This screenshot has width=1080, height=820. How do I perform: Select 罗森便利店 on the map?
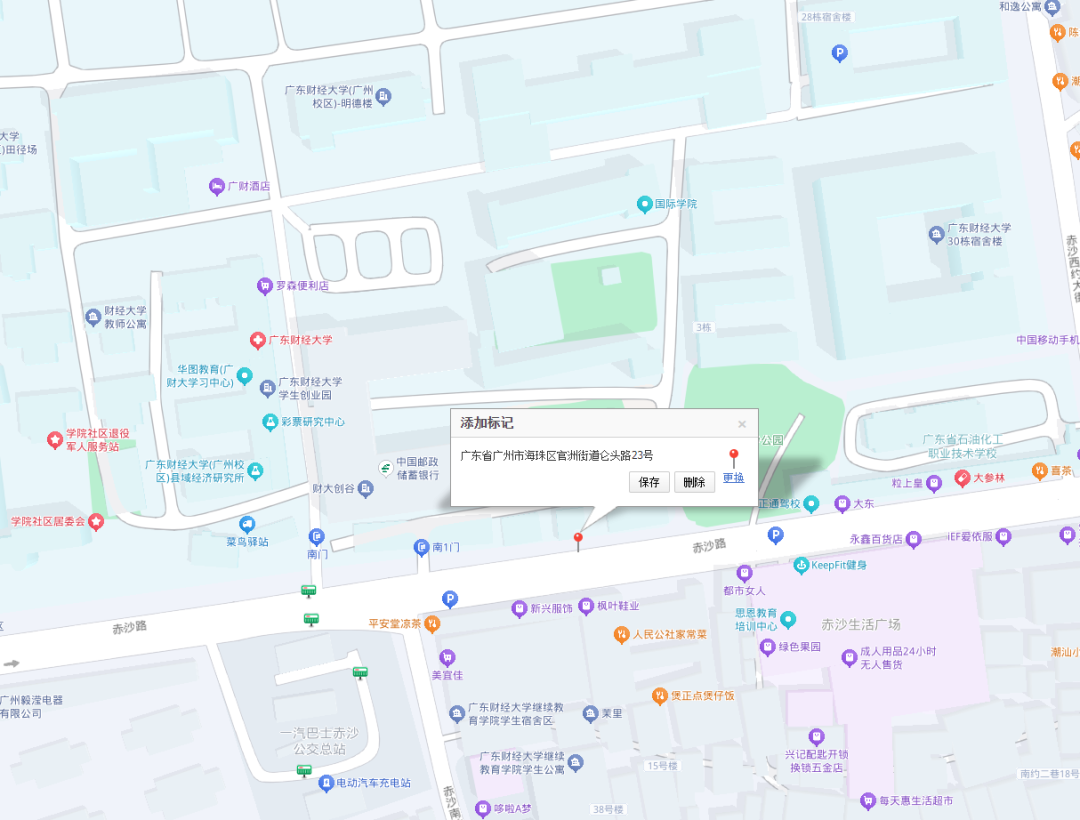click(265, 285)
